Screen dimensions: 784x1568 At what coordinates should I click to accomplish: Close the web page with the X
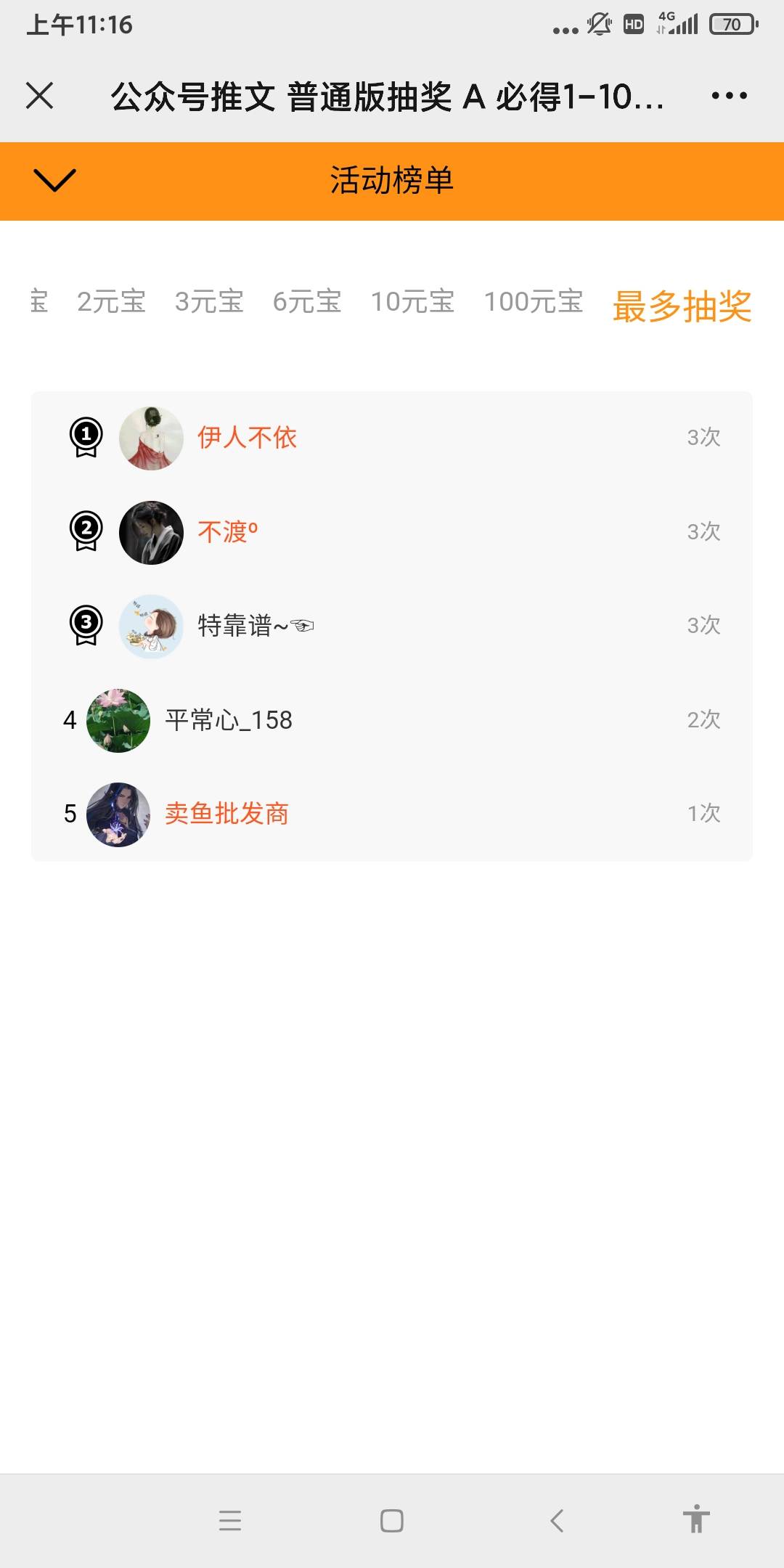point(40,96)
